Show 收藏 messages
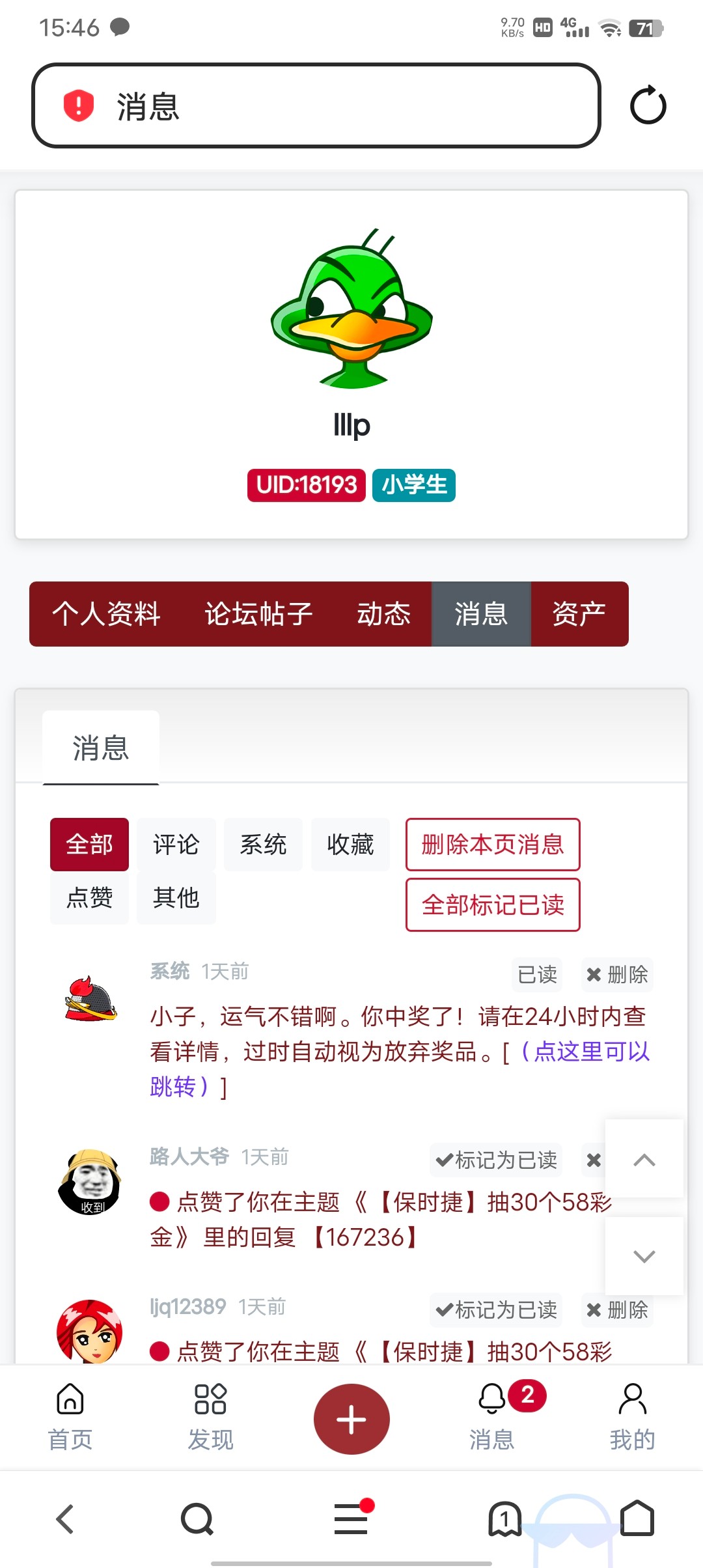The height and width of the screenshot is (1568, 703). (350, 845)
